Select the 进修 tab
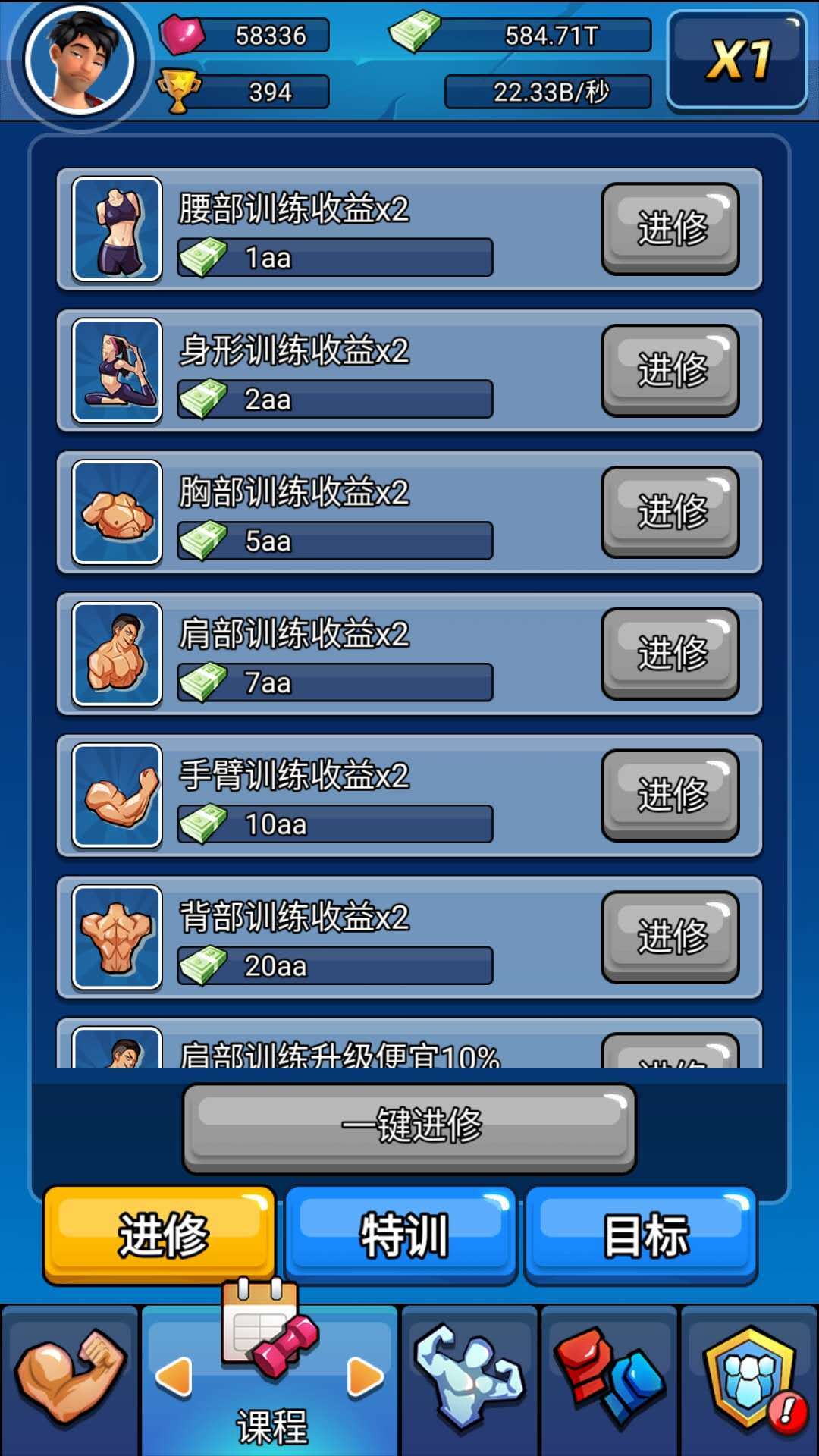The height and width of the screenshot is (1456, 819). [159, 1235]
